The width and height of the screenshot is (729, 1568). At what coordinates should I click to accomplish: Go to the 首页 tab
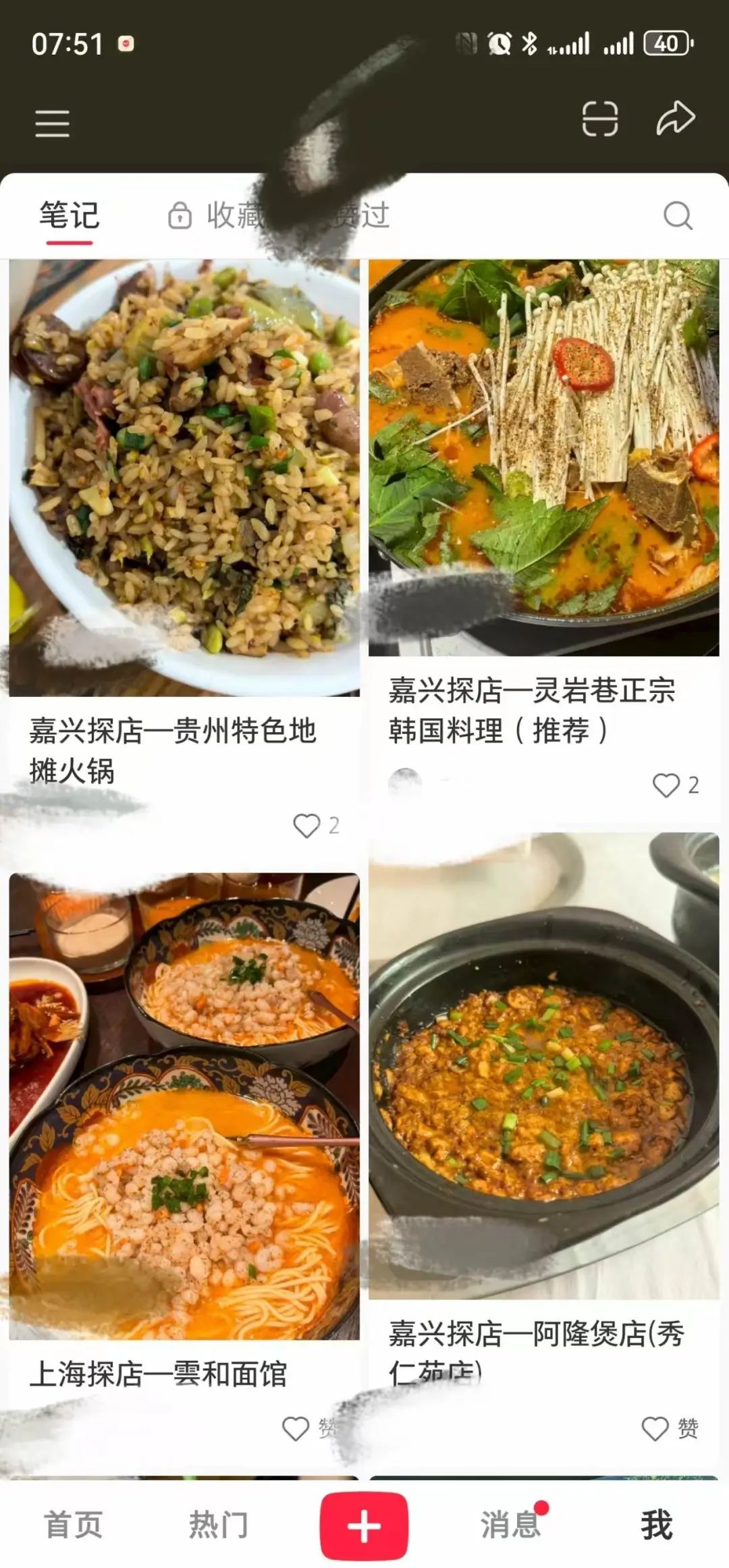73,1525
